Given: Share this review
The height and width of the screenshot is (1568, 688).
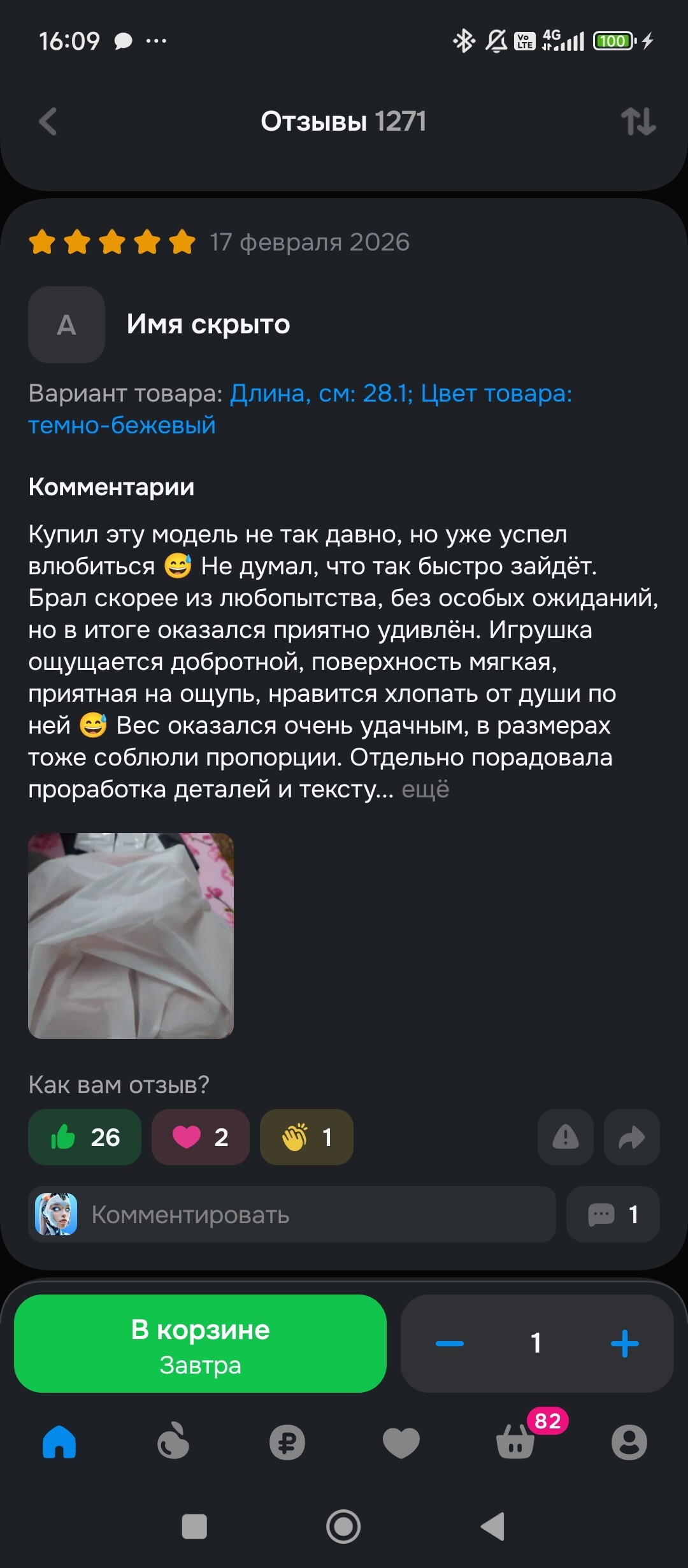Looking at the screenshot, I should (631, 1137).
